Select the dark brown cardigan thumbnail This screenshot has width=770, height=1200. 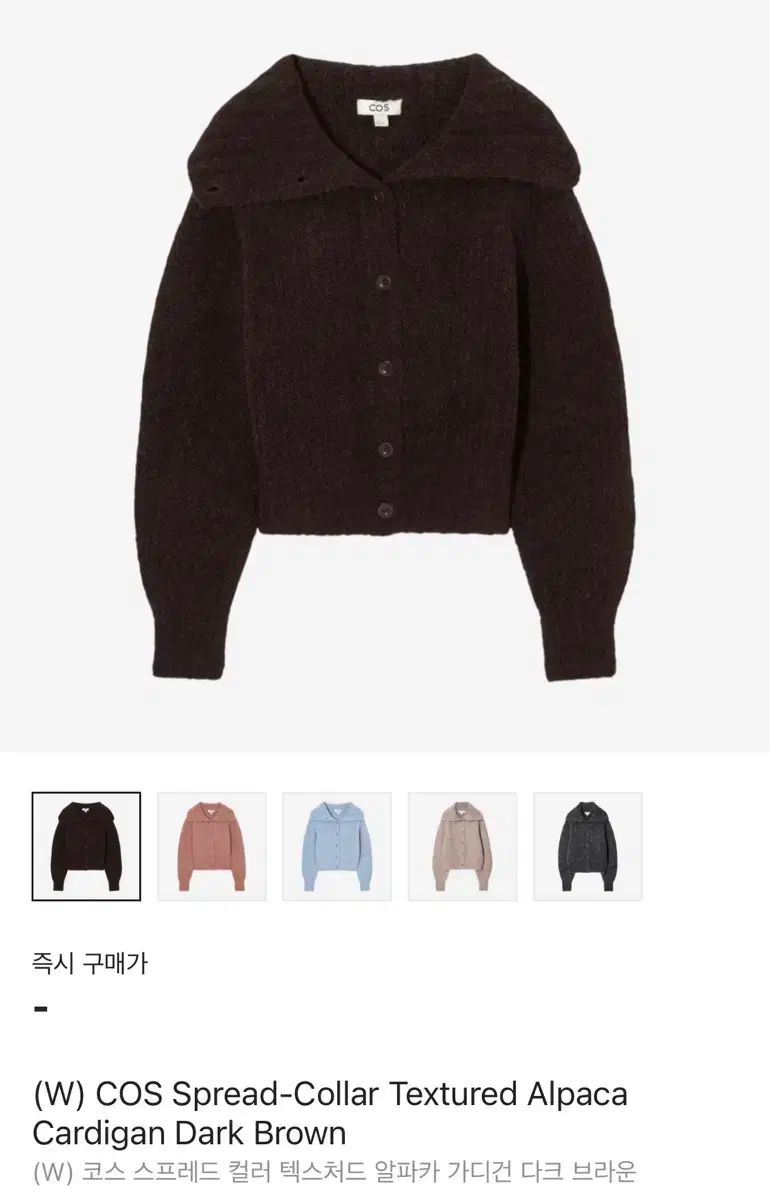pos(86,846)
